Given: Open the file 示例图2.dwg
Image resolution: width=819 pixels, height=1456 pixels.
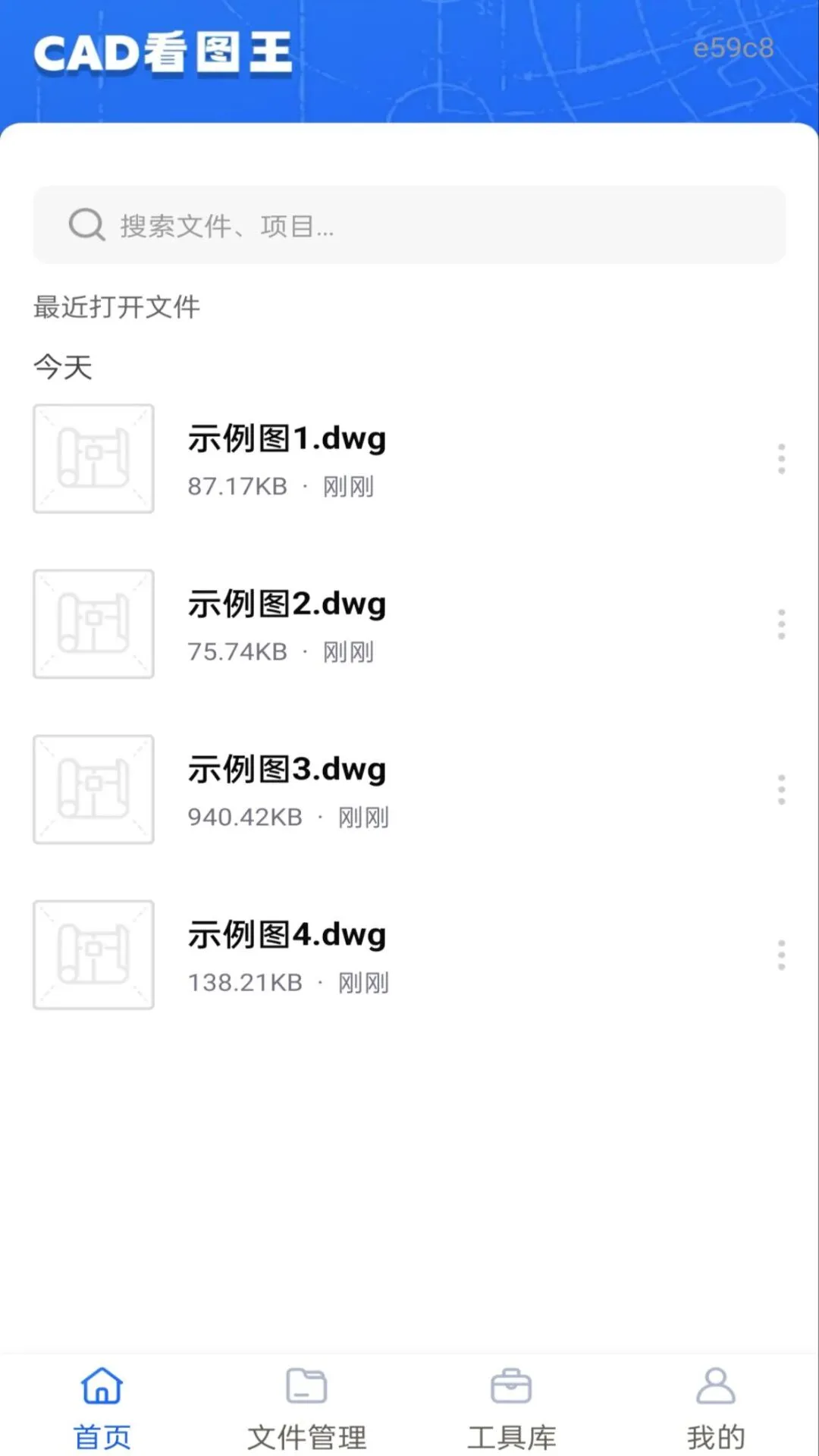Looking at the screenshot, I should click(288, 604).
